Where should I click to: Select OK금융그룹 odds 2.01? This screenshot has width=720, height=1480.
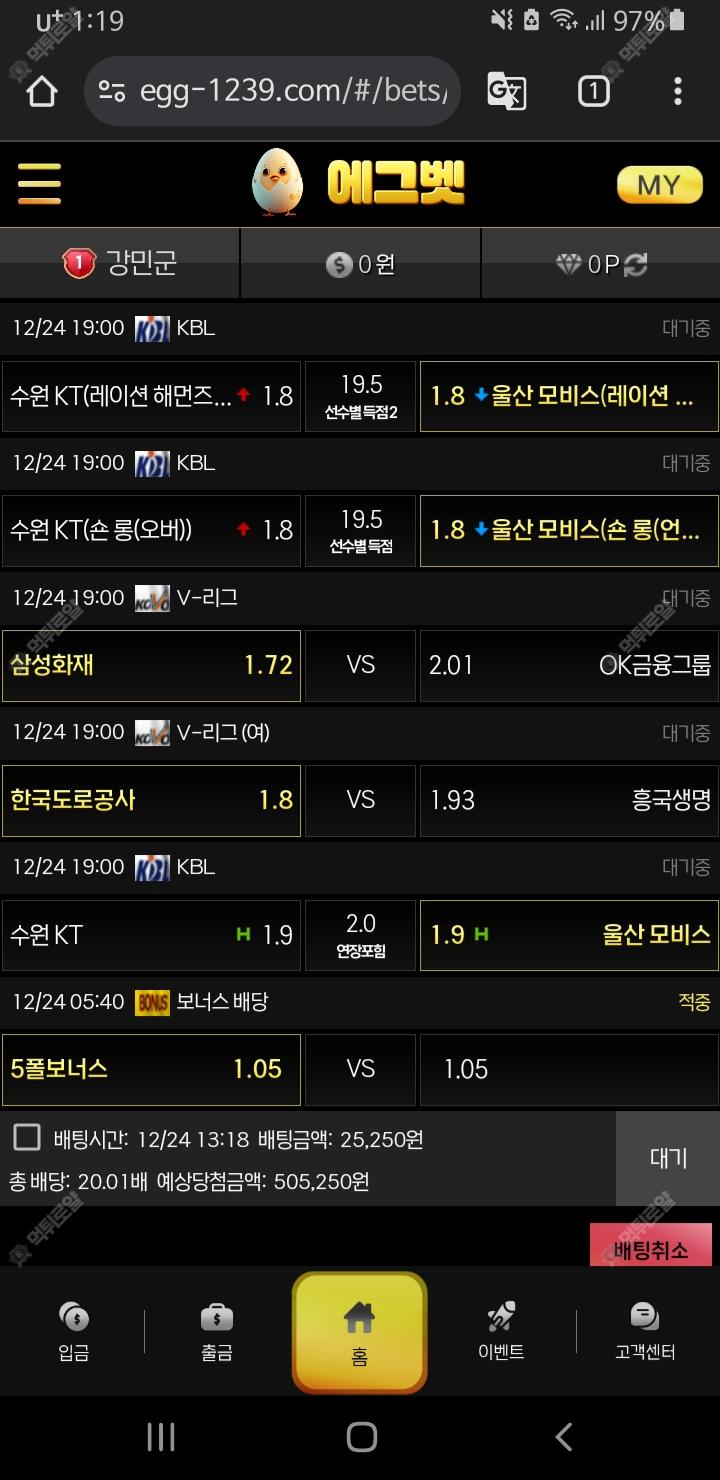click(x=569, y=665)
